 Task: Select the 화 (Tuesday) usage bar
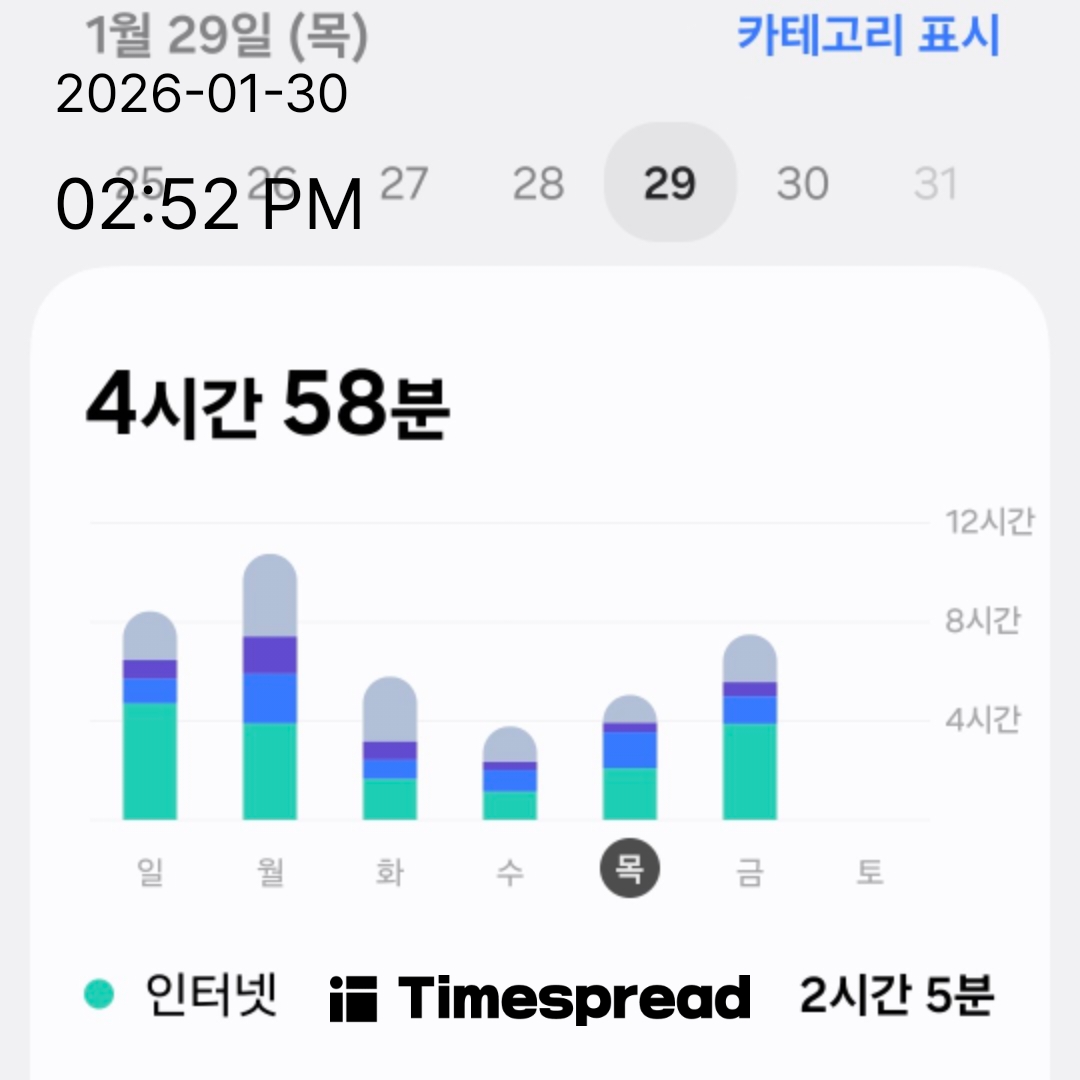[x=390, y=750]
